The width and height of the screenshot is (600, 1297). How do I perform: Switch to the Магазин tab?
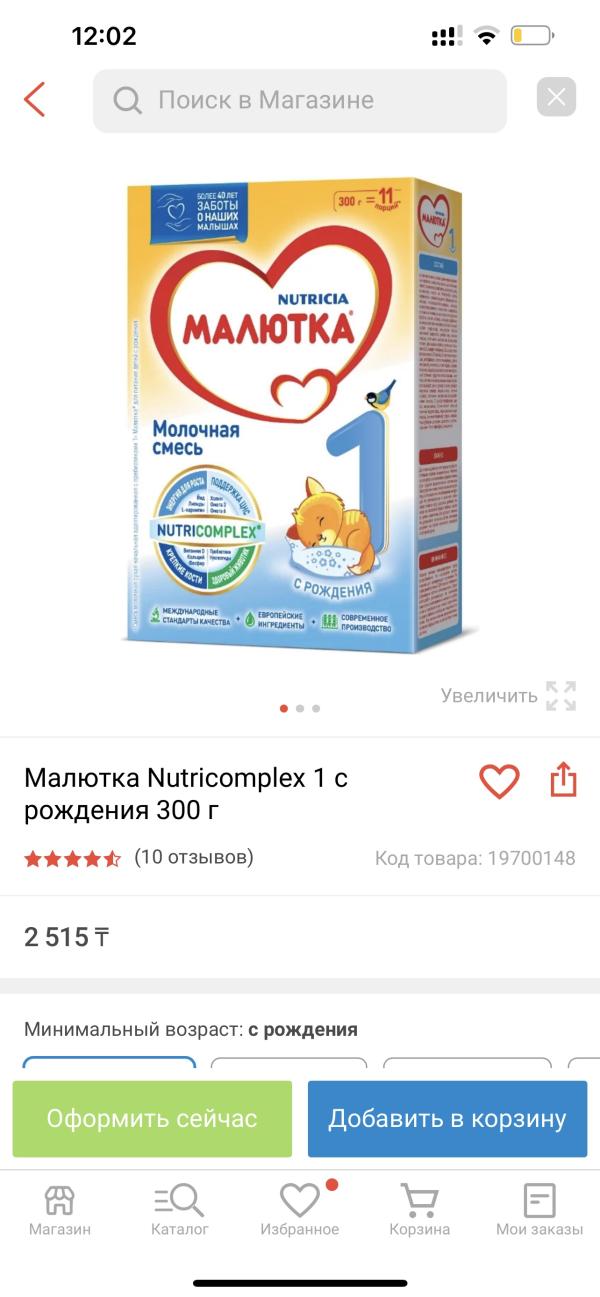(60, 1210)
